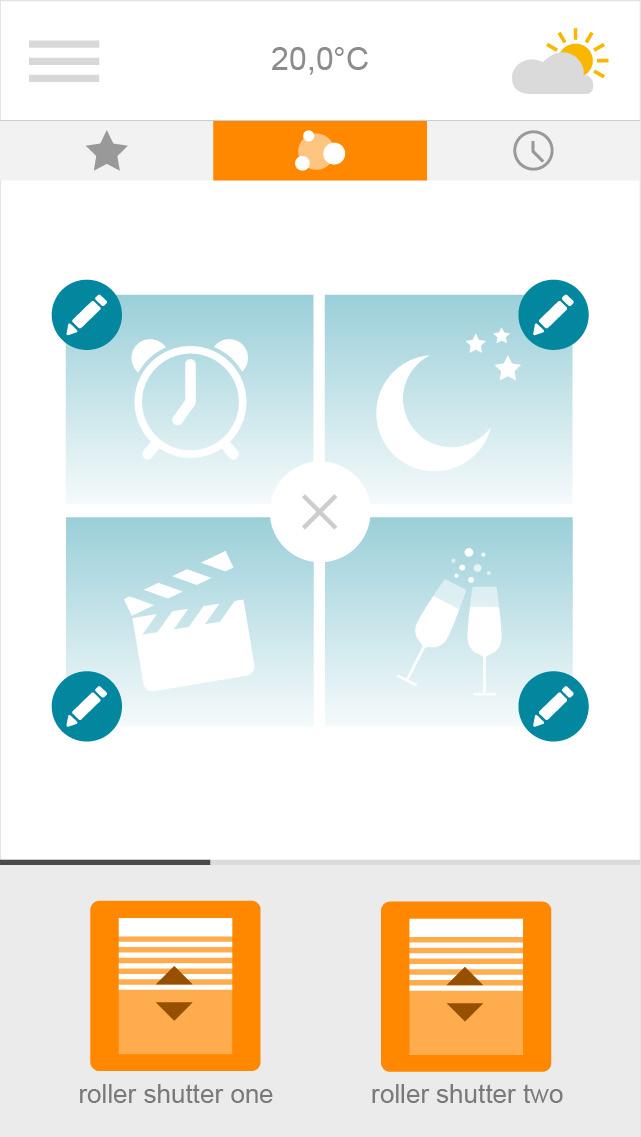The width and height of the screenshot is (641, 1137).
Task: Edit the champagne party scene
Action: (x=553, y=706)
